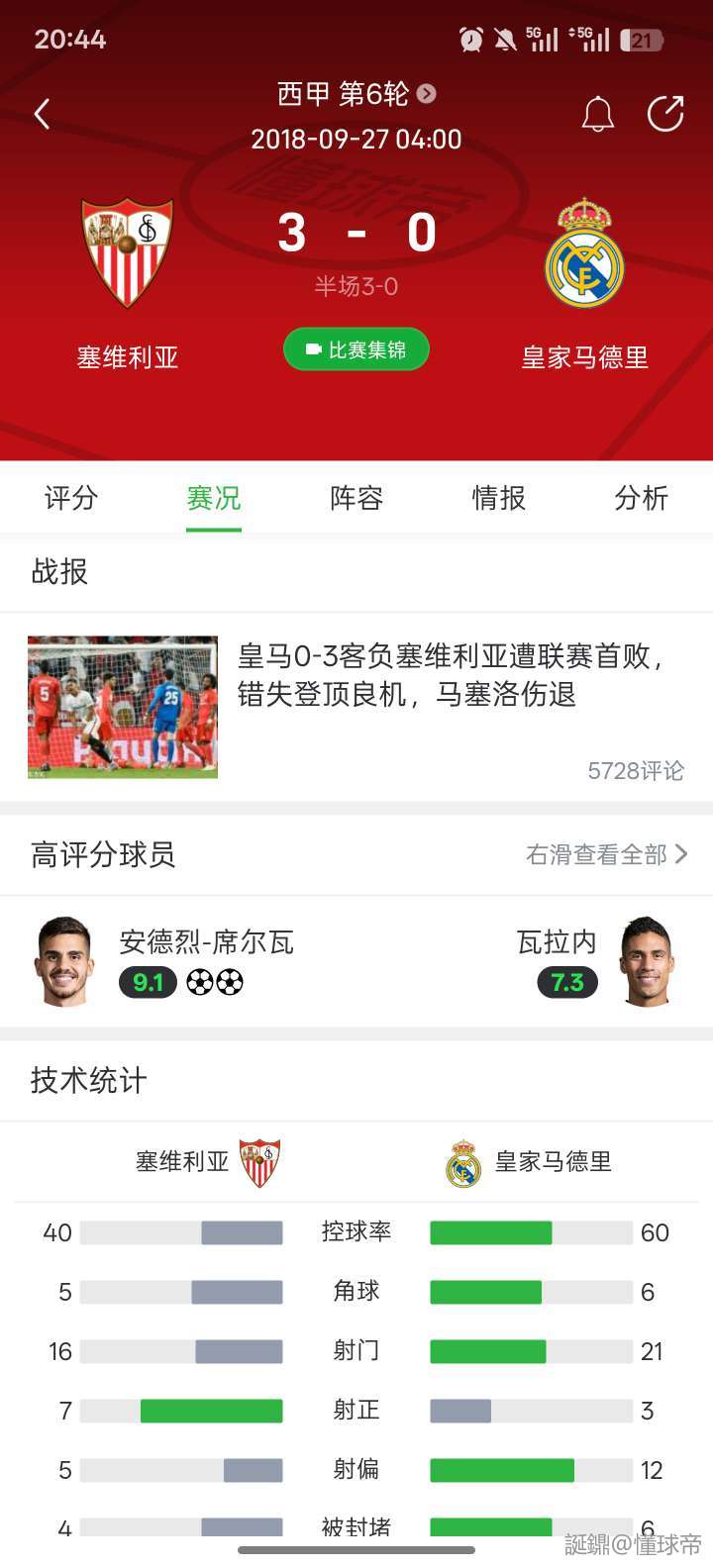Share this match via the share icon
713x1568 pixels.
point(665,114)
